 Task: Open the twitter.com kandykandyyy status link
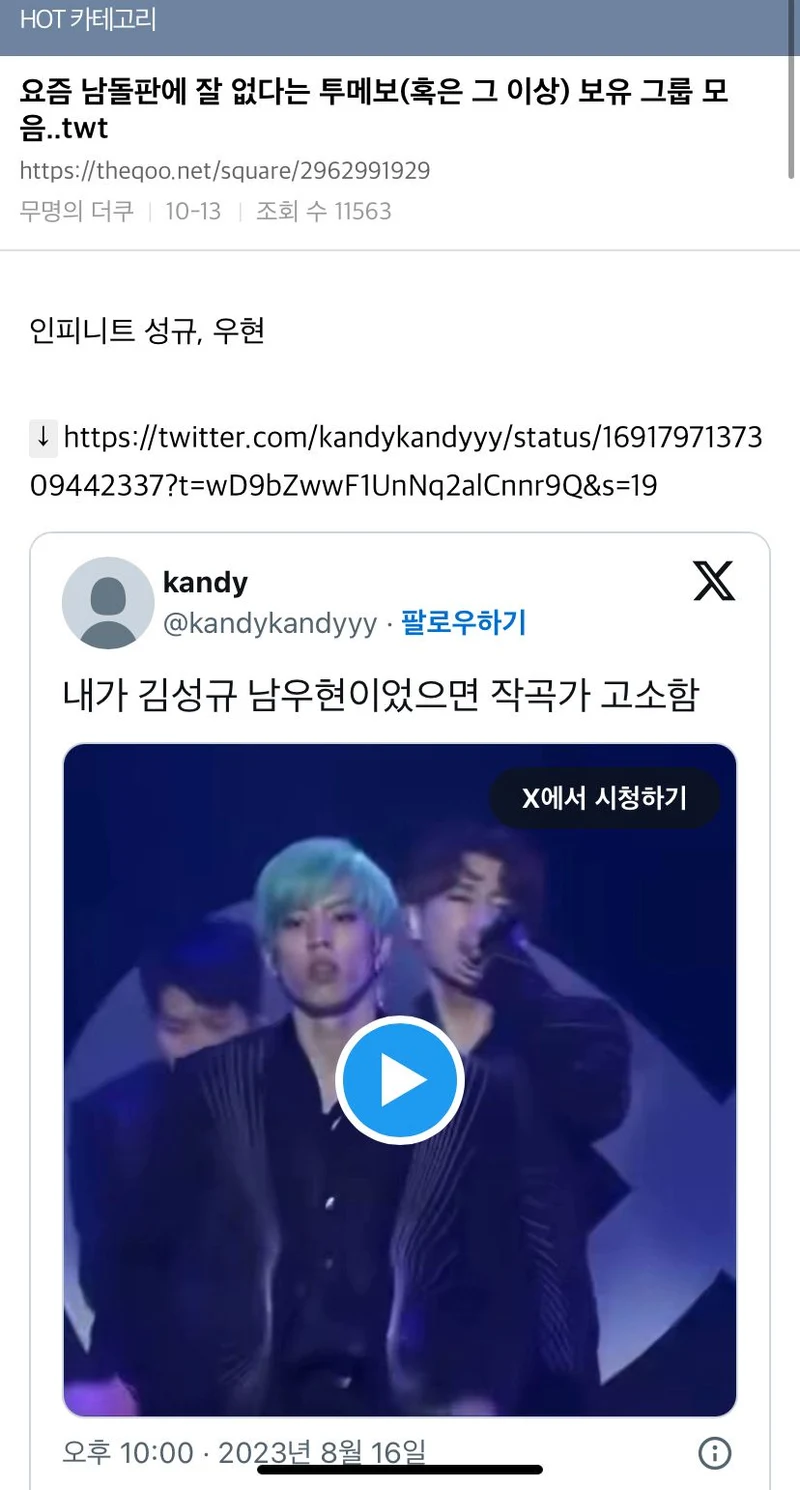point(396,461)
